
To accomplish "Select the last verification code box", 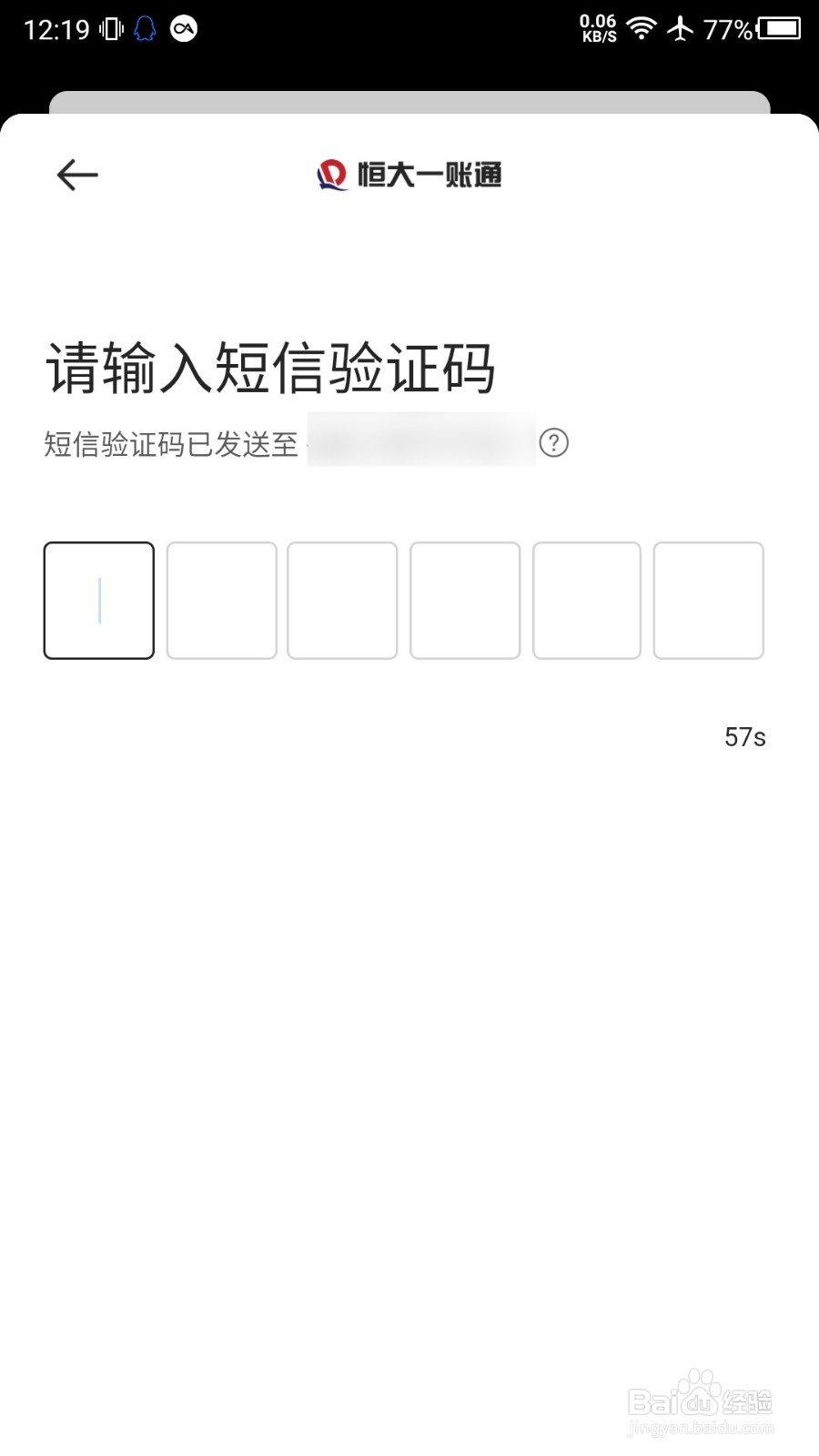I will (708, 601).
